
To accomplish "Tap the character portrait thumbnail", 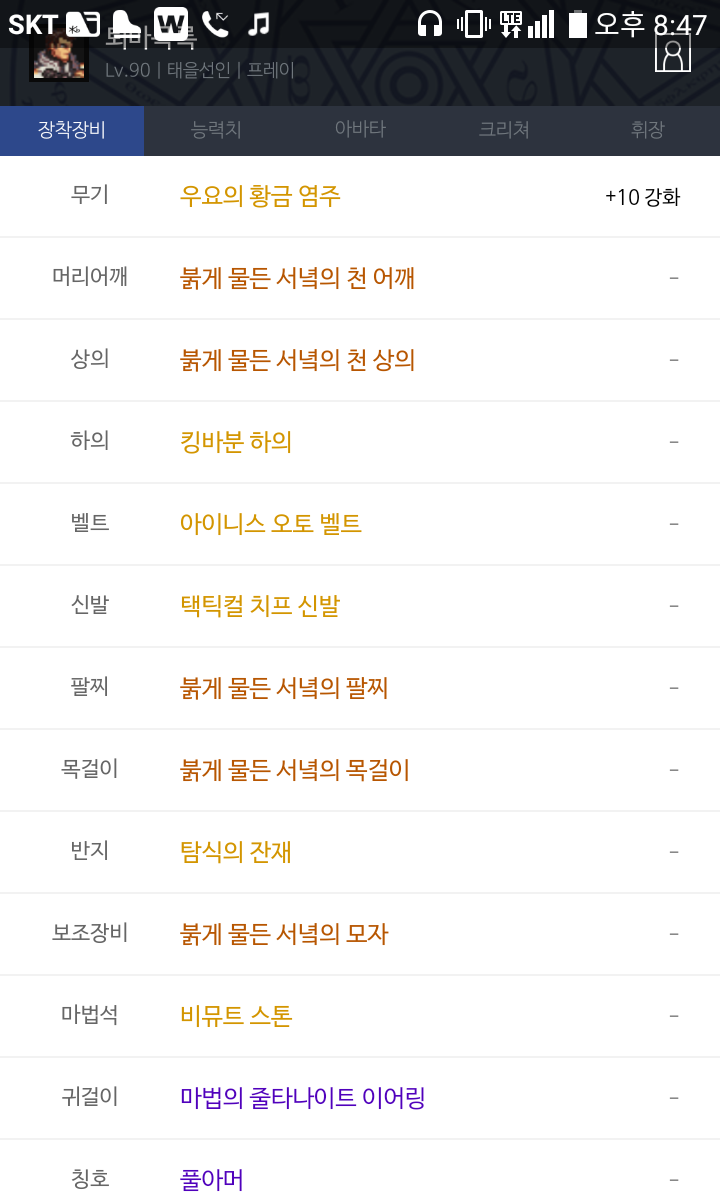I will pyautogui.click(x=59, y=55).
